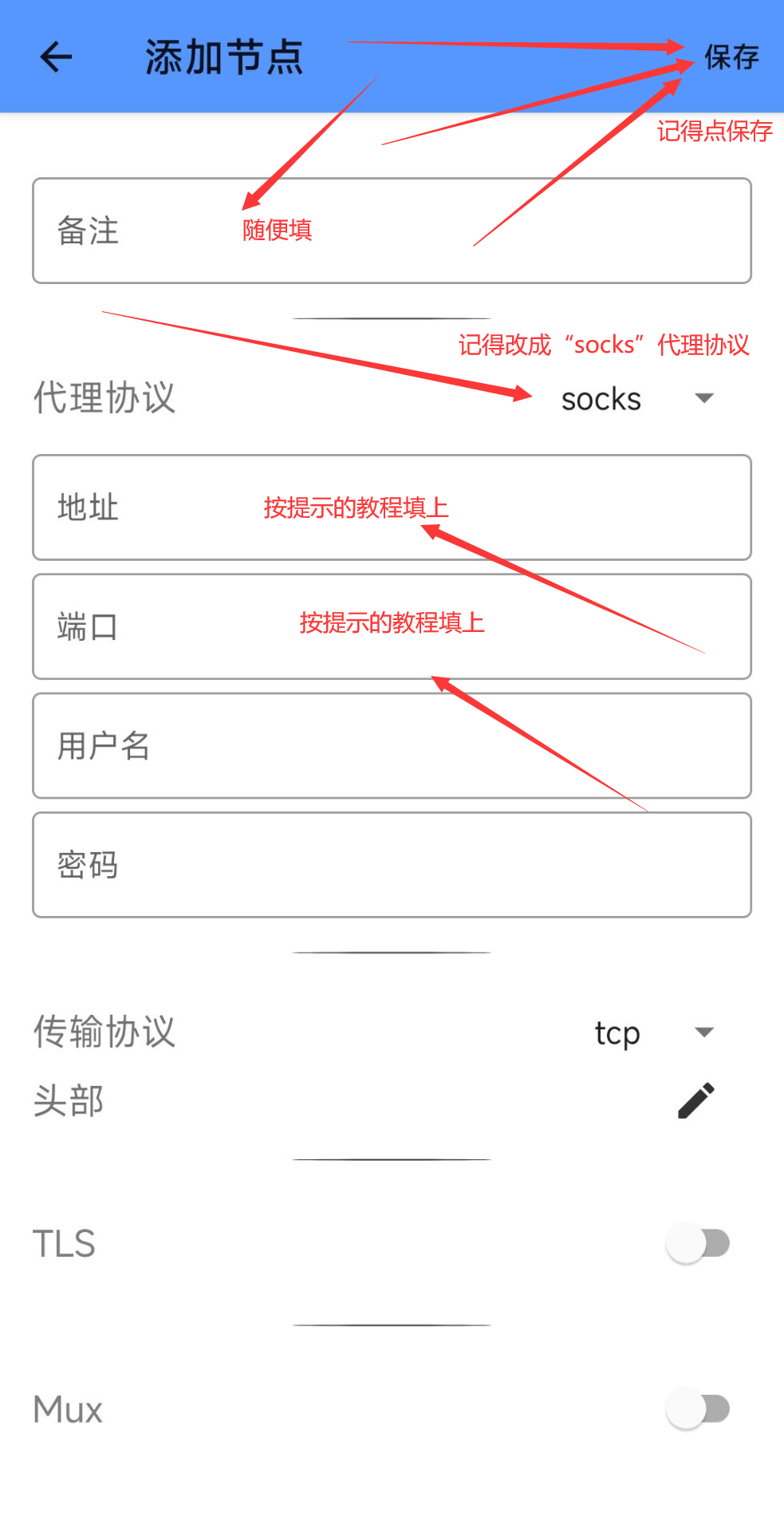The height and width of the screenshot is (1532, 784).
Task: Tap 保存 to save the node
Action: (731, 57)
